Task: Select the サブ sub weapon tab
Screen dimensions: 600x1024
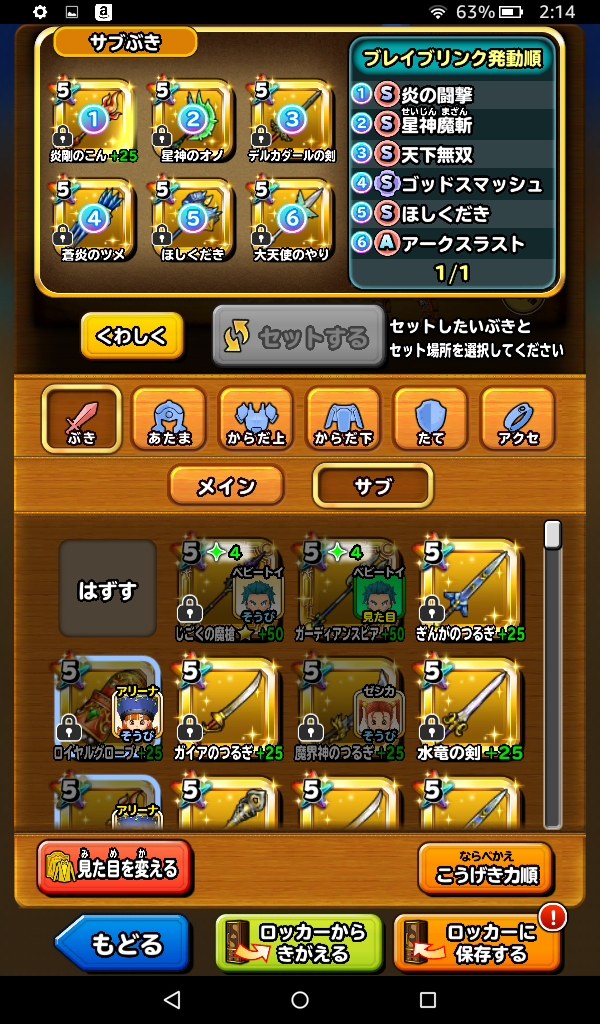Action: pos(373,487)
